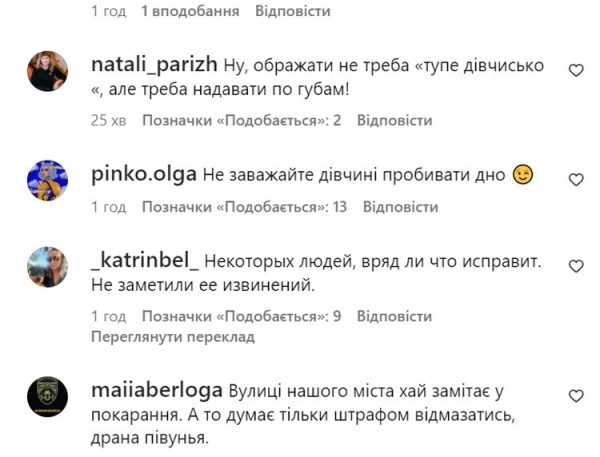The width and height of the screenshot is (600, 457).
Task: Open natali_parizh's profile avatar
Action: pyautogui.click(x=47, y=71)
